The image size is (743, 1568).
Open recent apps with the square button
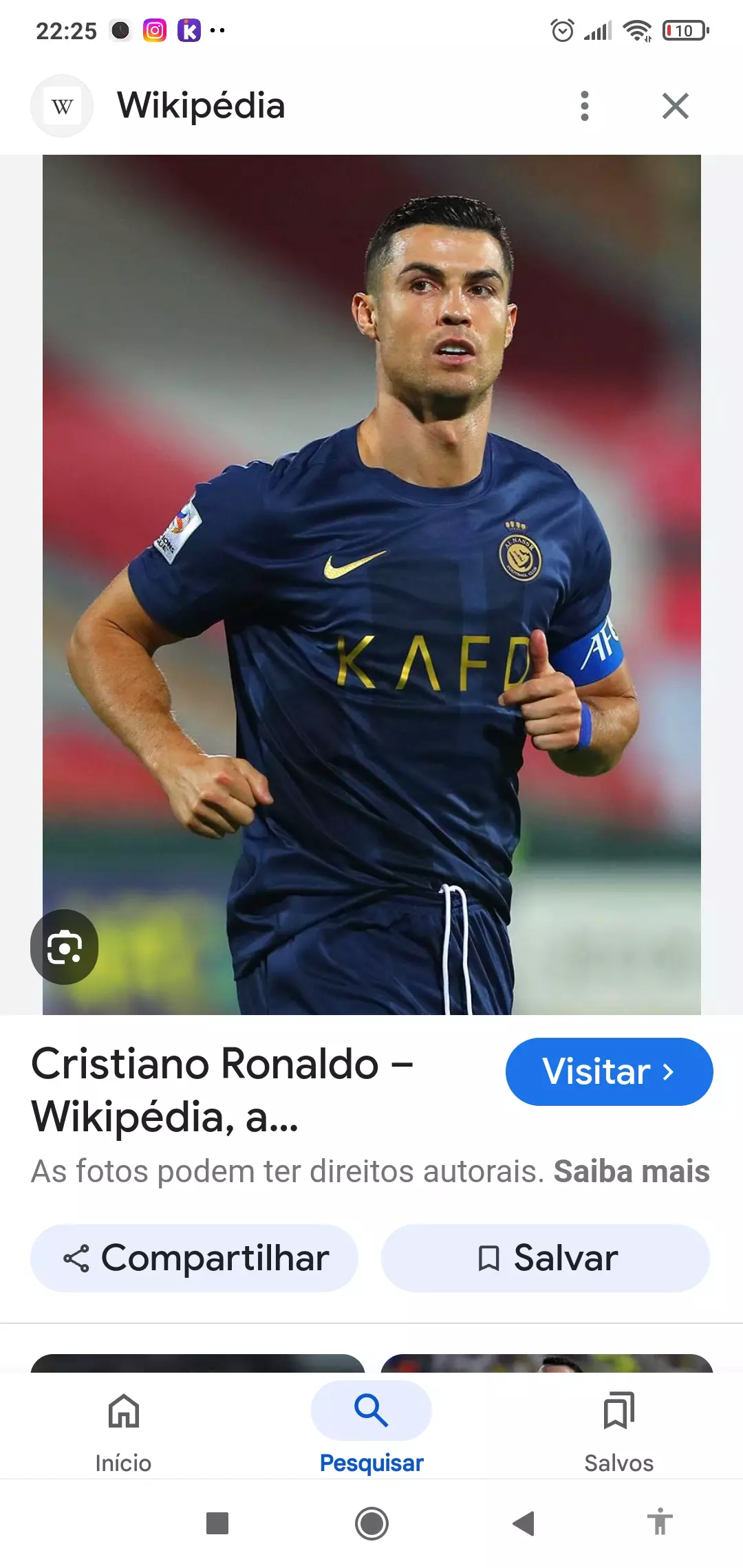click(217, 1523)
